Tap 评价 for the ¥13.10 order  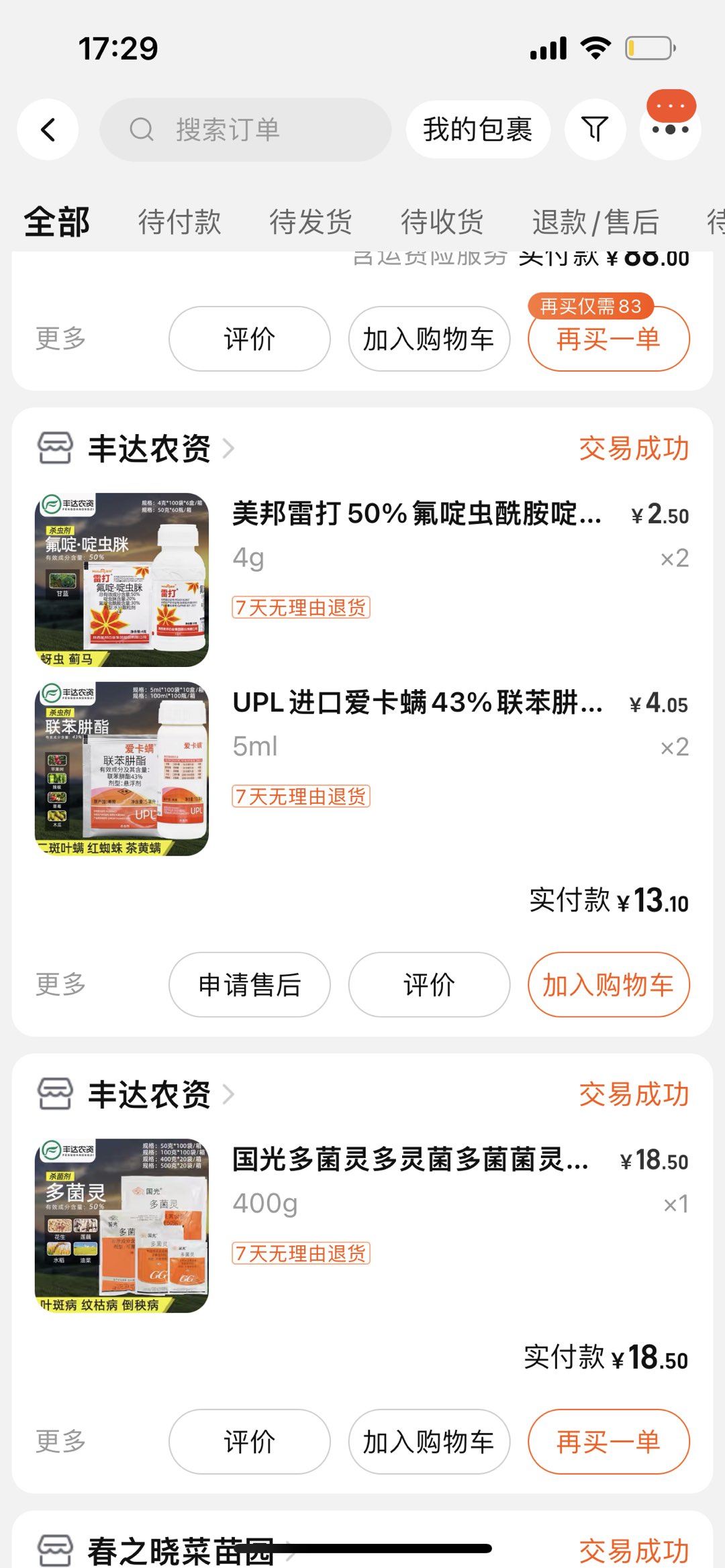tap(429, 985)
